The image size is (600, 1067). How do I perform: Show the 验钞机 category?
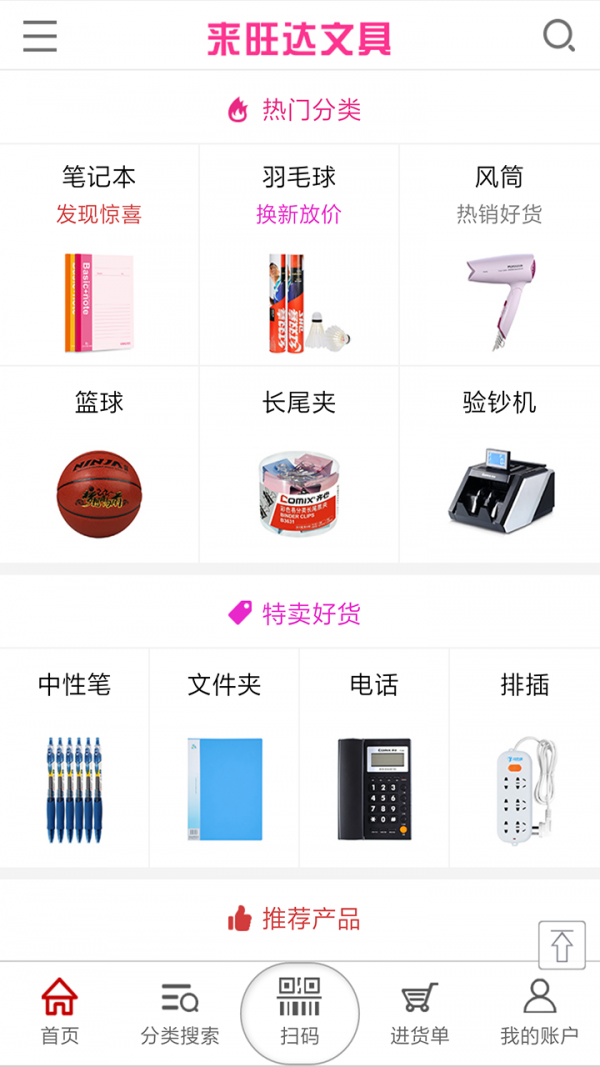coord(499,465)
